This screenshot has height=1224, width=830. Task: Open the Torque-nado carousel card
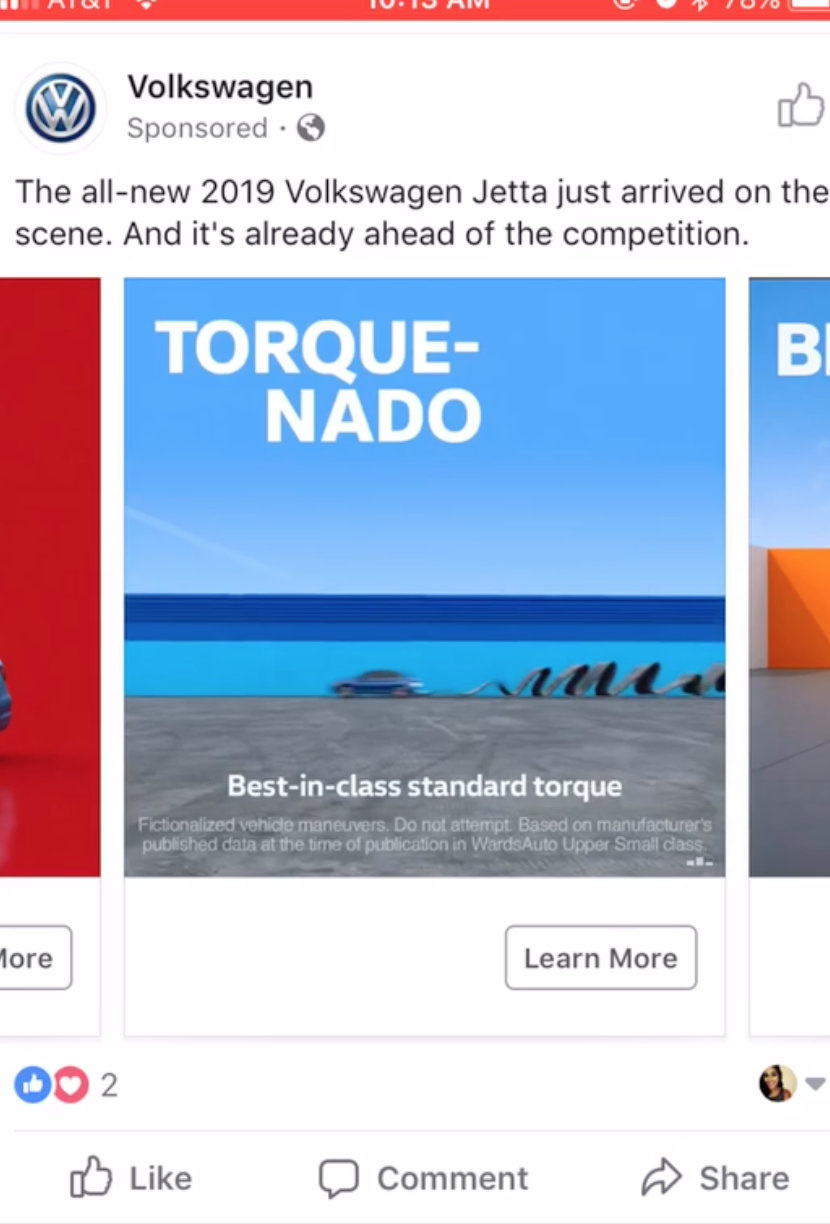tap(424, 577)
